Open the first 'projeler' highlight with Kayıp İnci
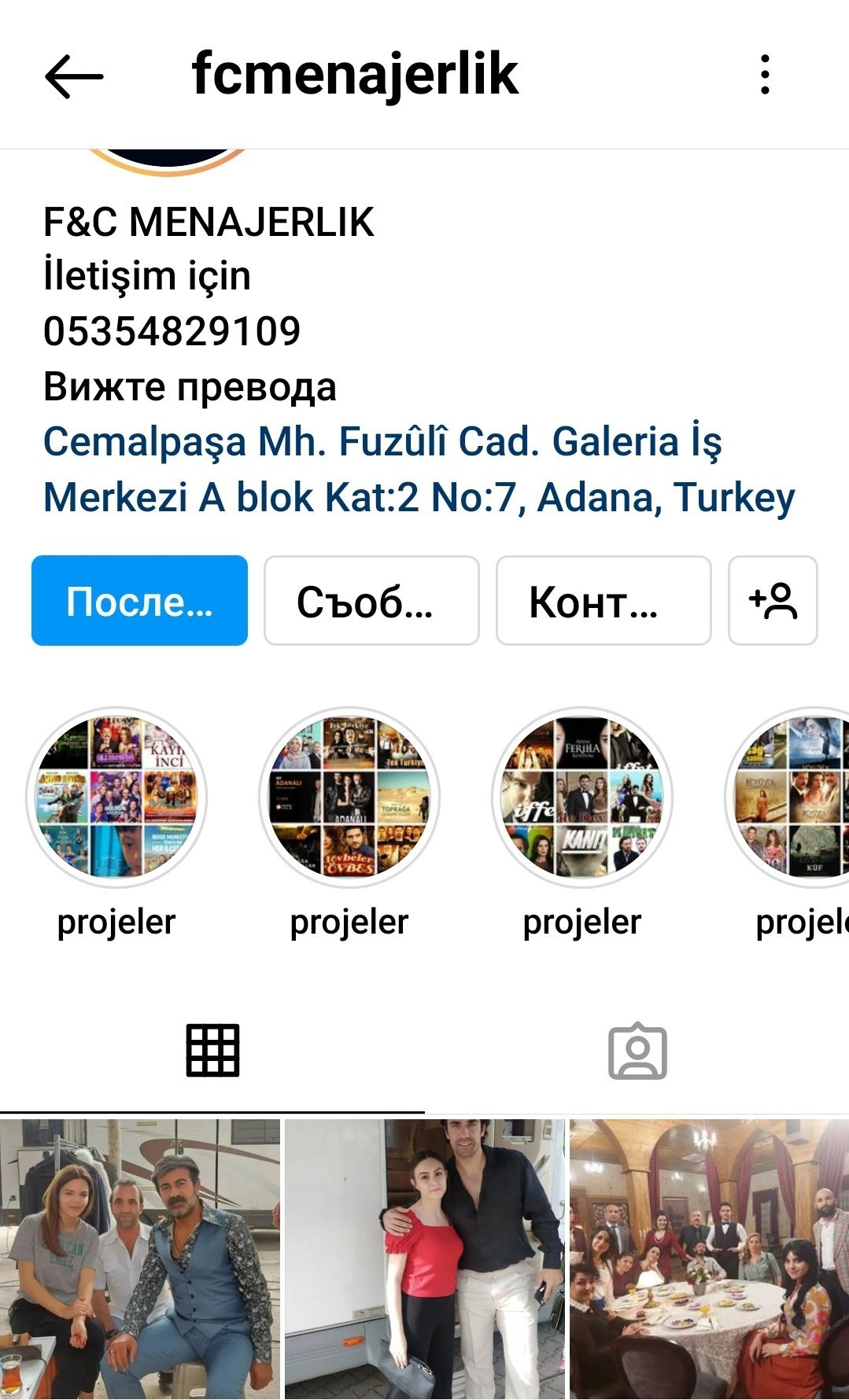 [116, 798]
